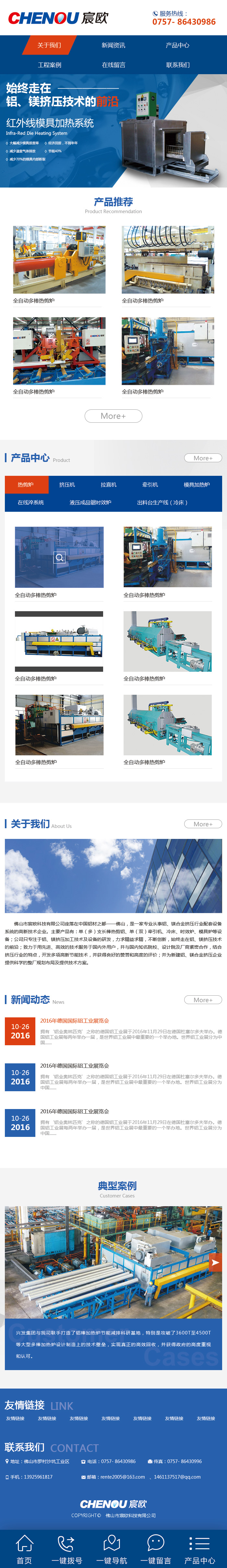Open the first 2016年德国国际铝工业展览会 news item

point(75,1020)
